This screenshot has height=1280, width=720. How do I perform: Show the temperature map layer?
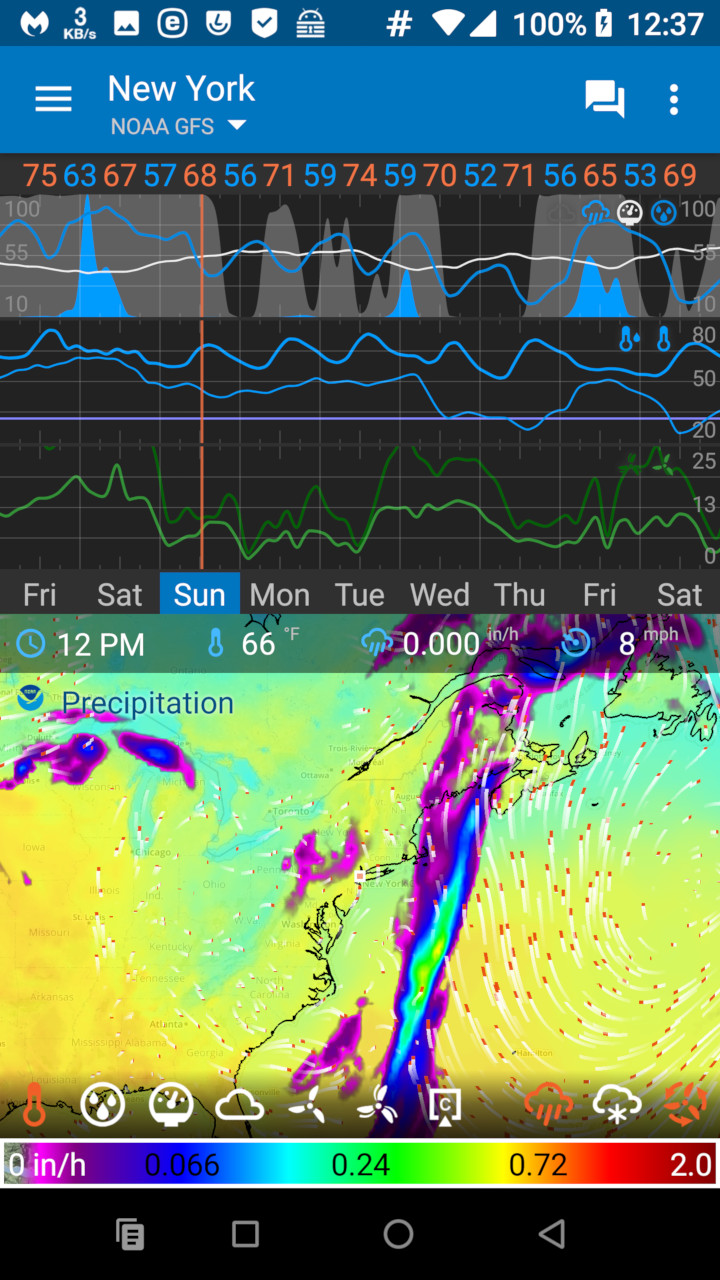(34, 1105)
